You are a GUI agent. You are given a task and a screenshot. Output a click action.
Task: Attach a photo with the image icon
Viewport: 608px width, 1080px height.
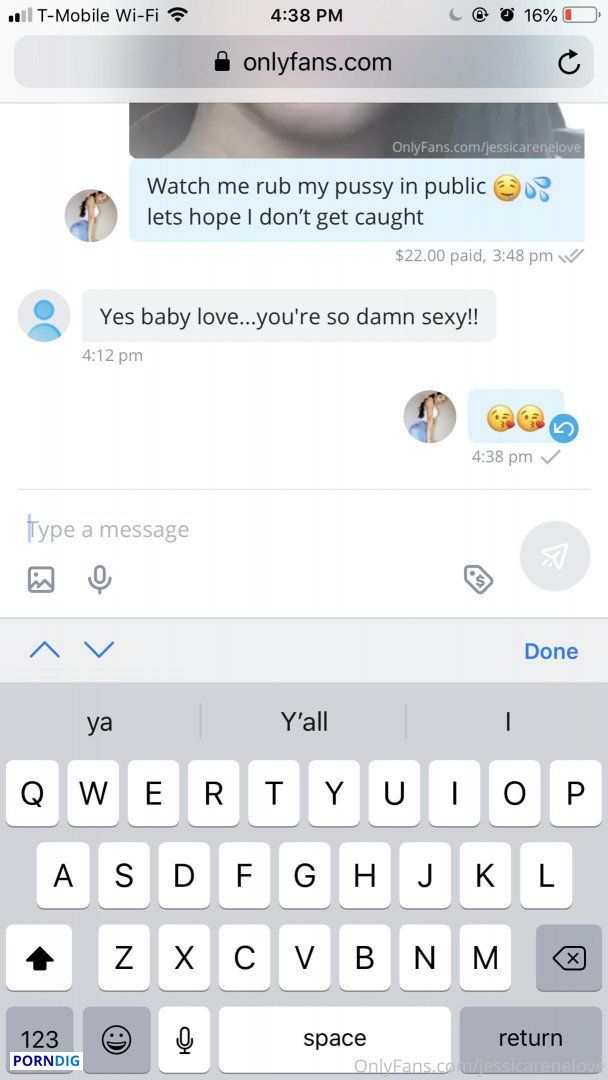41,579
